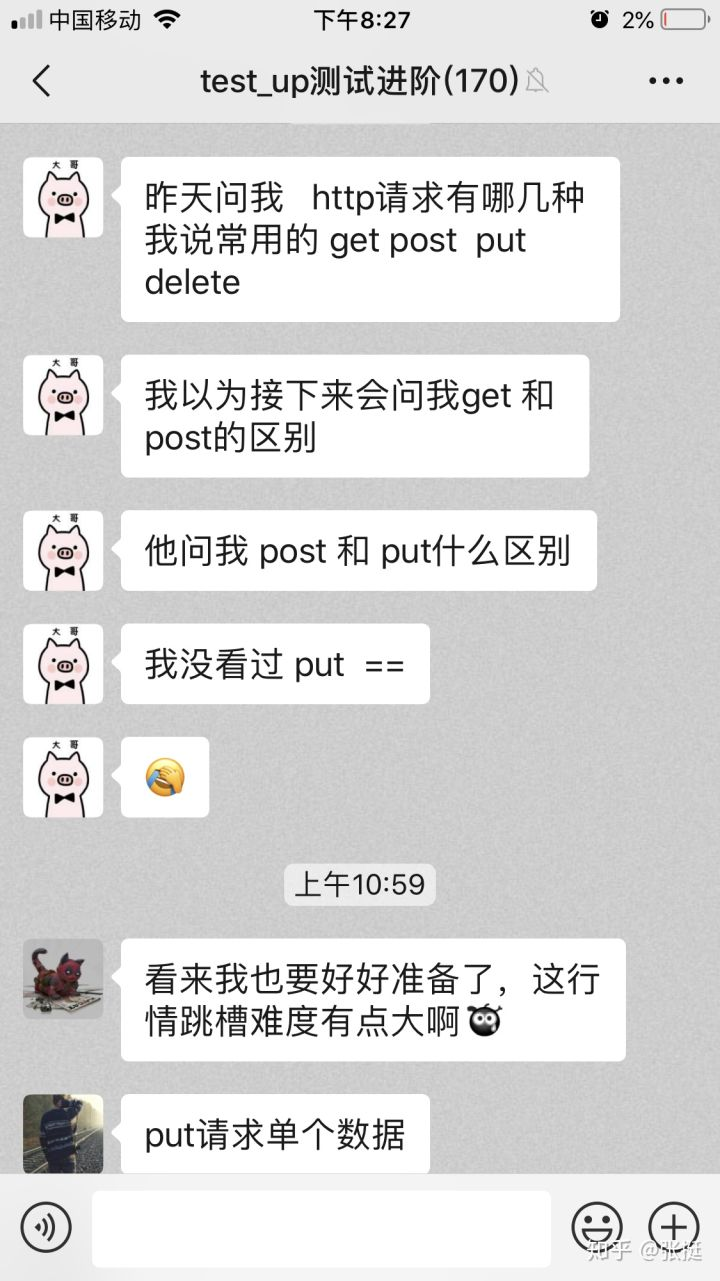720x1281 pixels.
Task: Go back from the group chat
Action: click(41, 81)
